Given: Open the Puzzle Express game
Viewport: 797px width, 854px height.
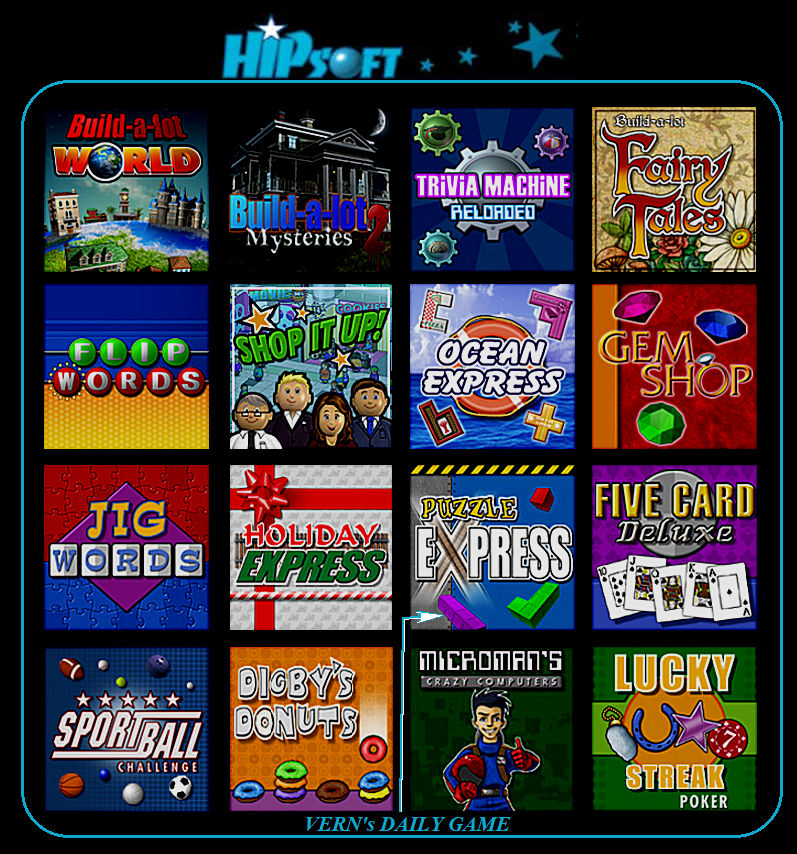Looking at the screenshot, I should tap(492, 547).
